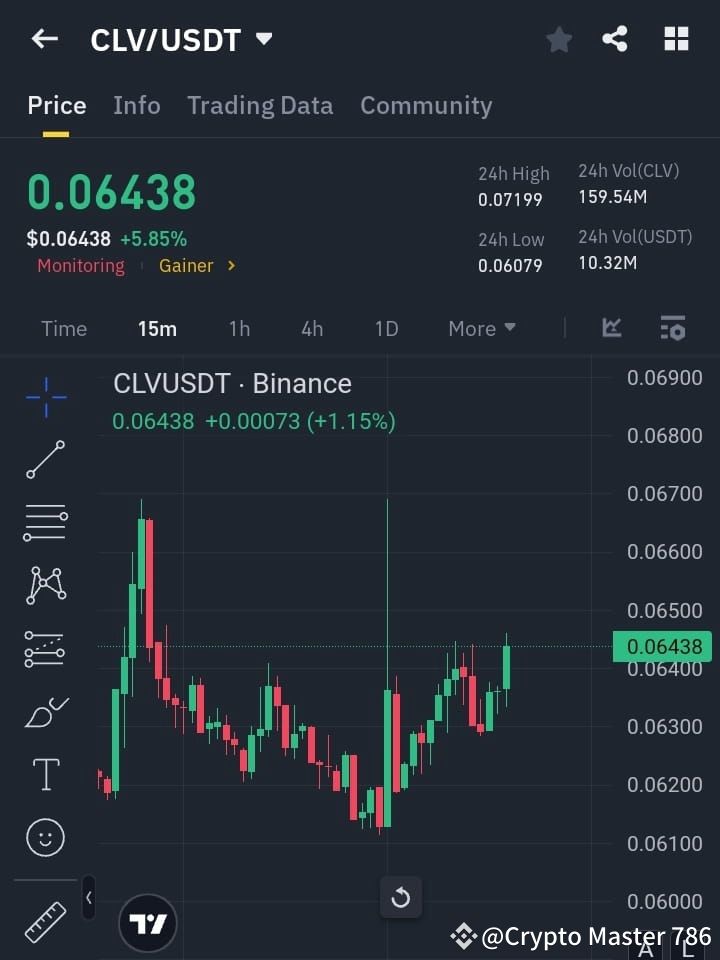Select the trend line drawing tool
The image size is (720, 960).
(x=45, y=460)
